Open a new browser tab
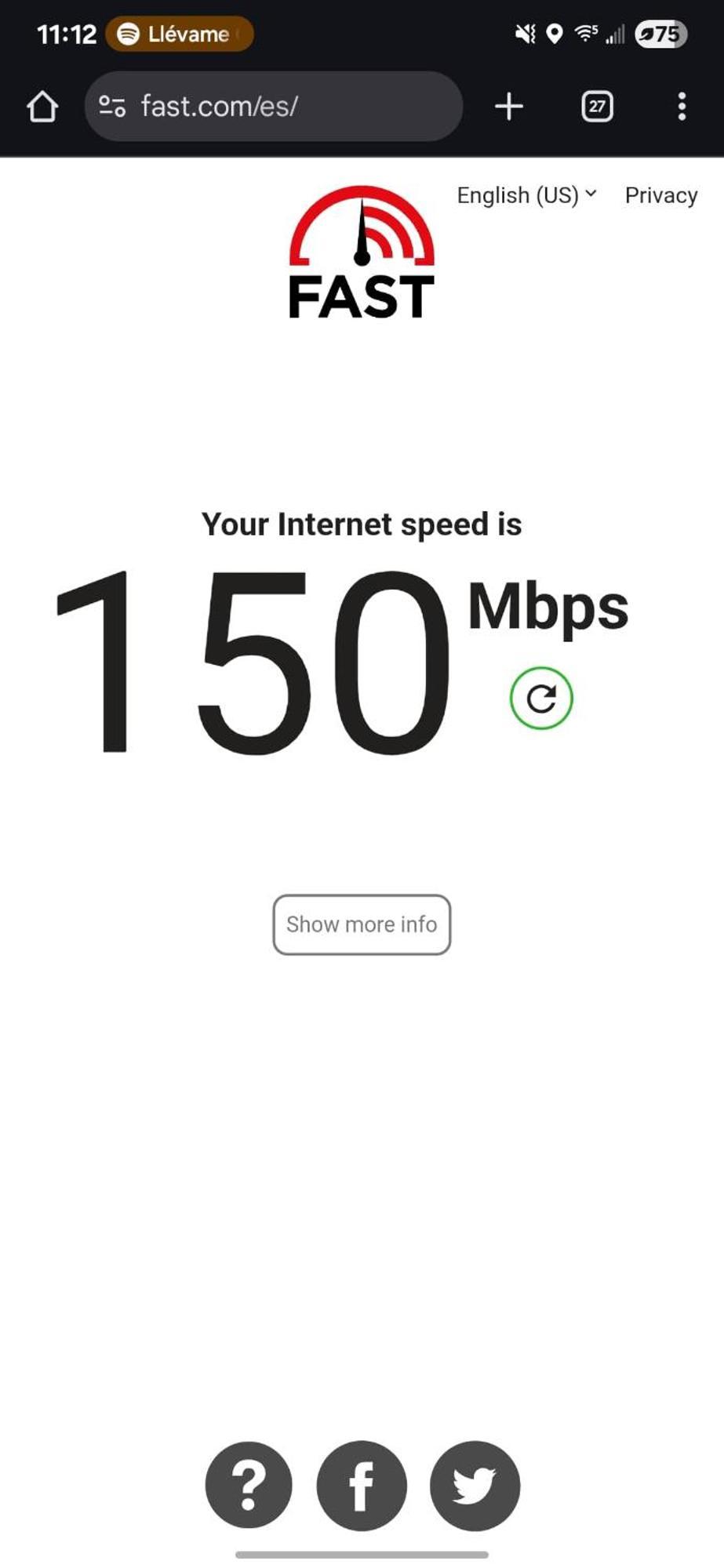 509,107
